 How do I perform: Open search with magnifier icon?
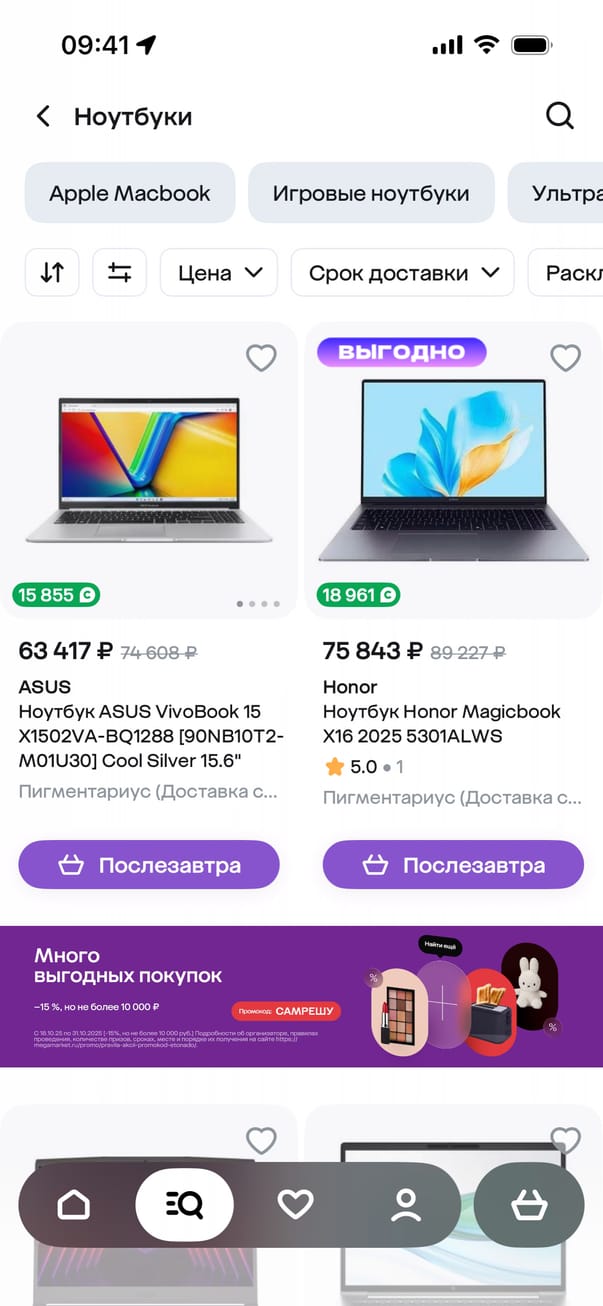click(x=560, y=116)
